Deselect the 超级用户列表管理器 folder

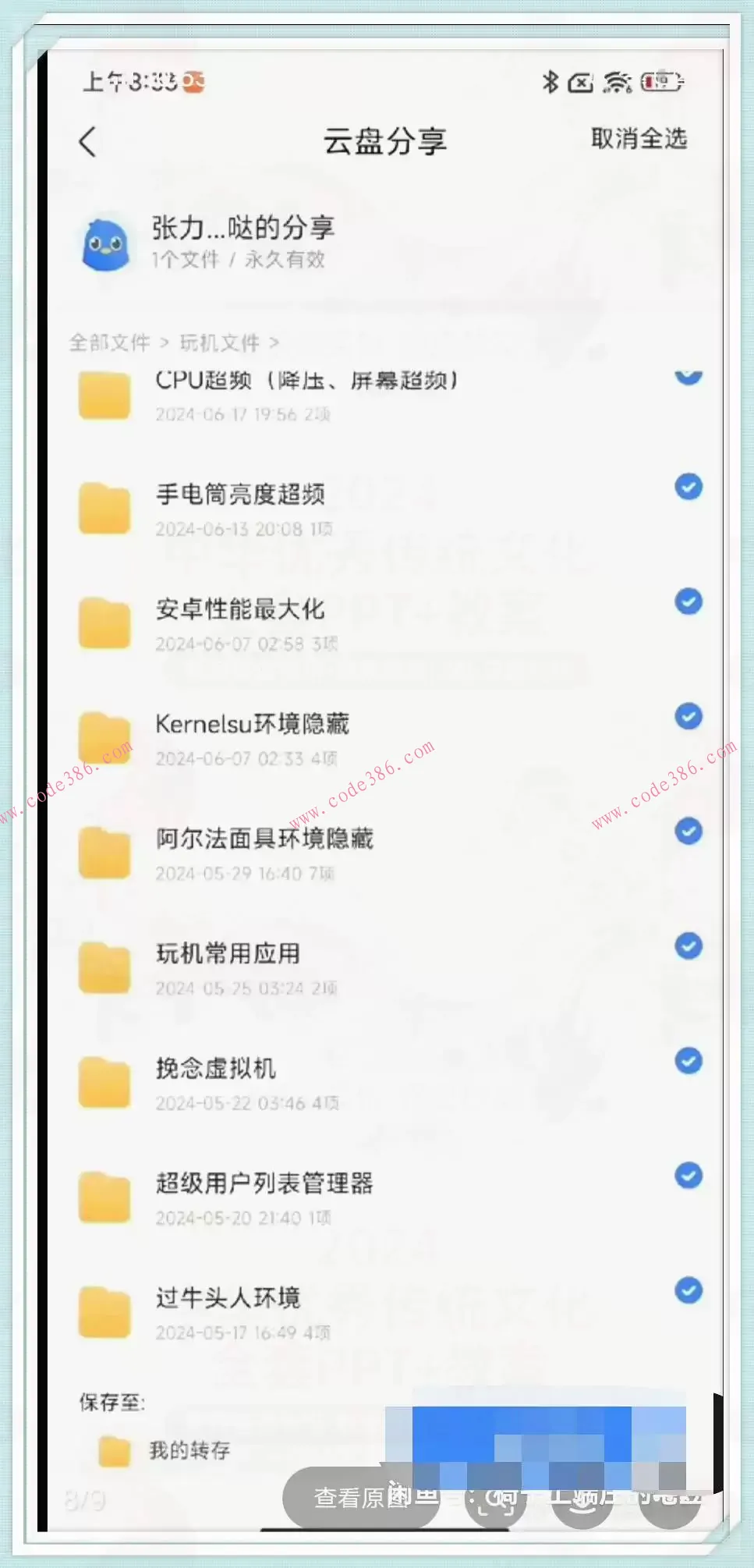689,1176
